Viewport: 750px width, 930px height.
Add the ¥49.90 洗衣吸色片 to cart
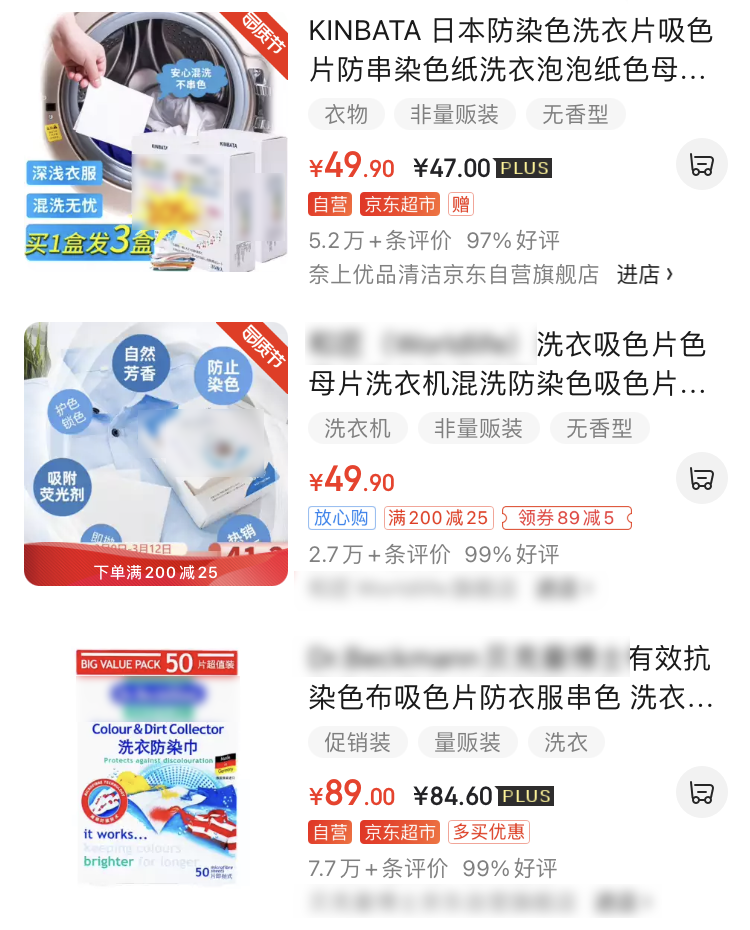click(x=702, y=479)
